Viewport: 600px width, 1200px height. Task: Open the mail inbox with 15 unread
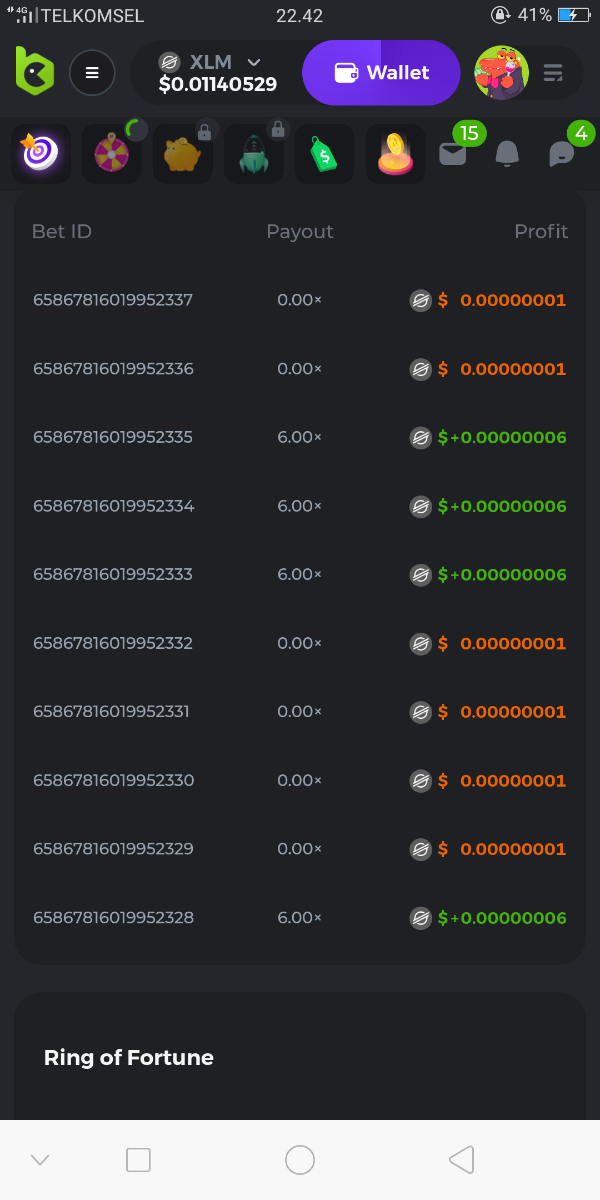point(453,154)
